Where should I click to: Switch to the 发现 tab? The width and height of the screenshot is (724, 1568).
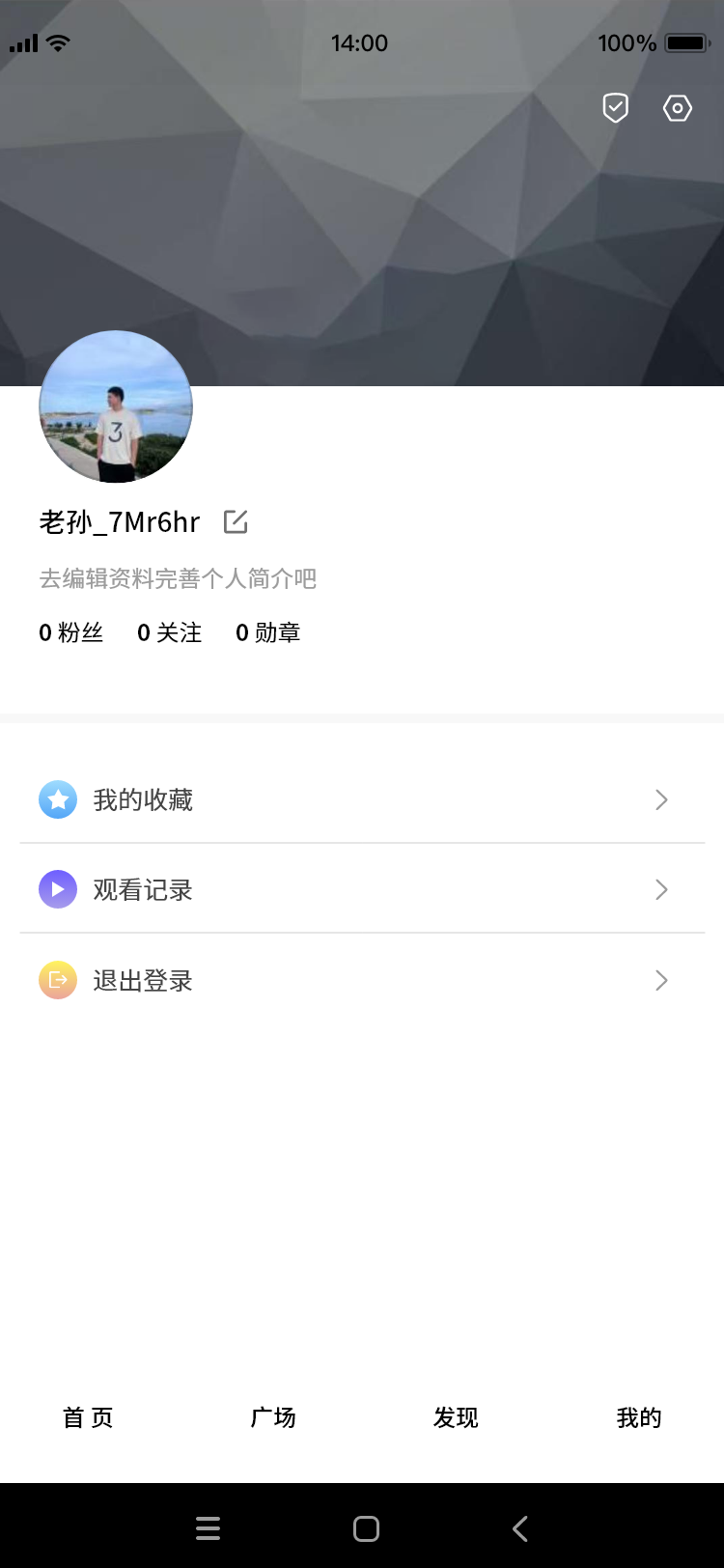[456, 1417]
